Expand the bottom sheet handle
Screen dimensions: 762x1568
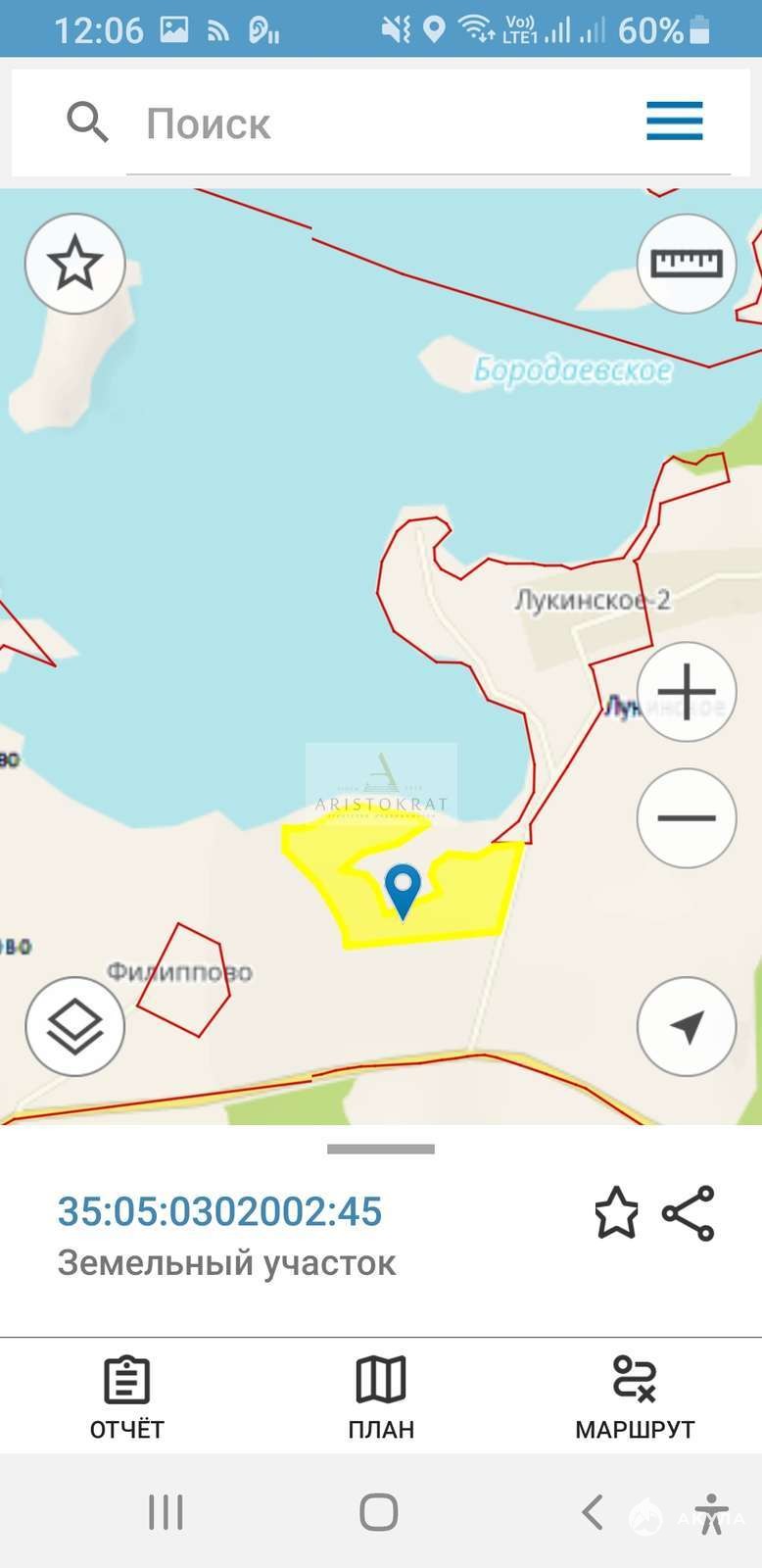tap(381, 1149)
